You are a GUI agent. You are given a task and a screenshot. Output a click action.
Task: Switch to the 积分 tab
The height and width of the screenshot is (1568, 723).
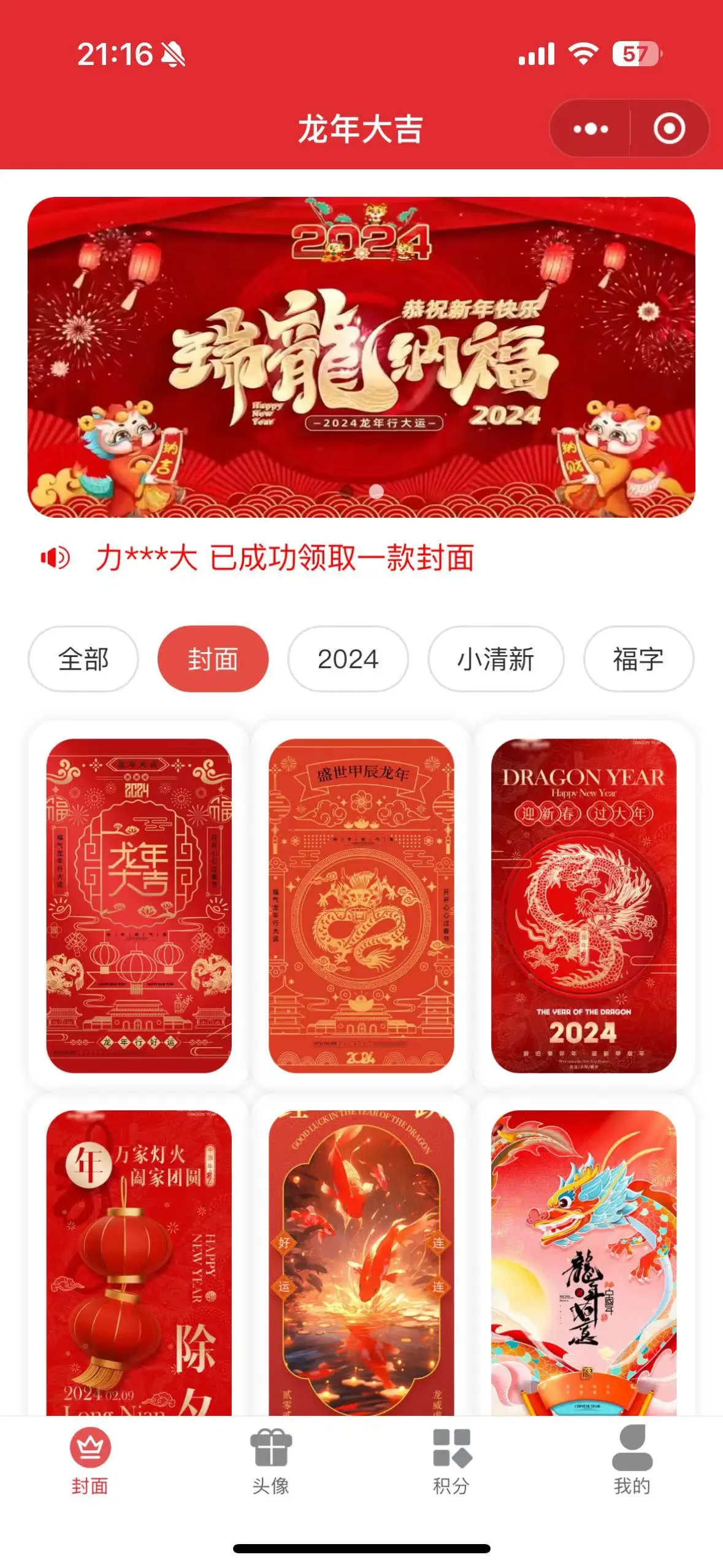[x=451, y=1460]
